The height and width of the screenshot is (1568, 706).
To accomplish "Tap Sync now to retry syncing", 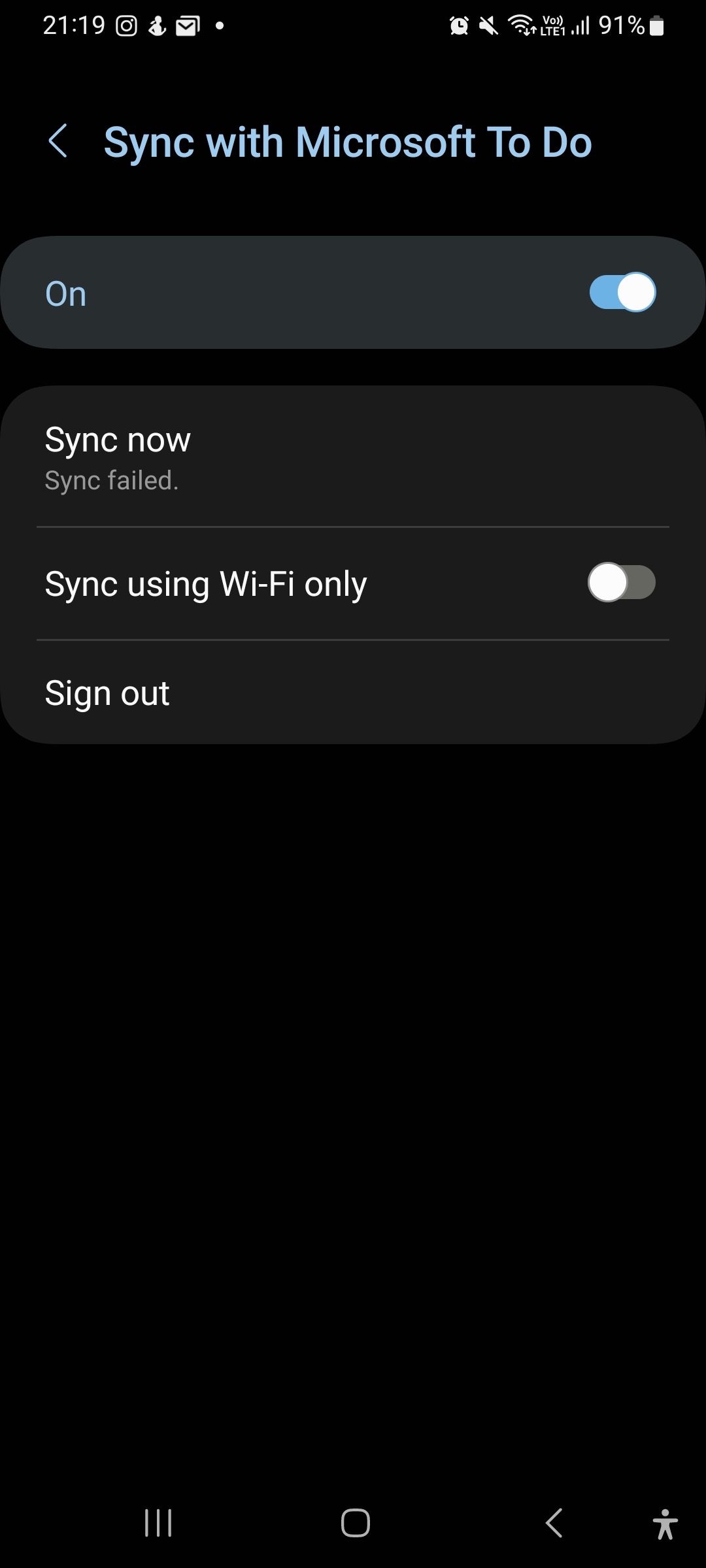I will point(118,457).
